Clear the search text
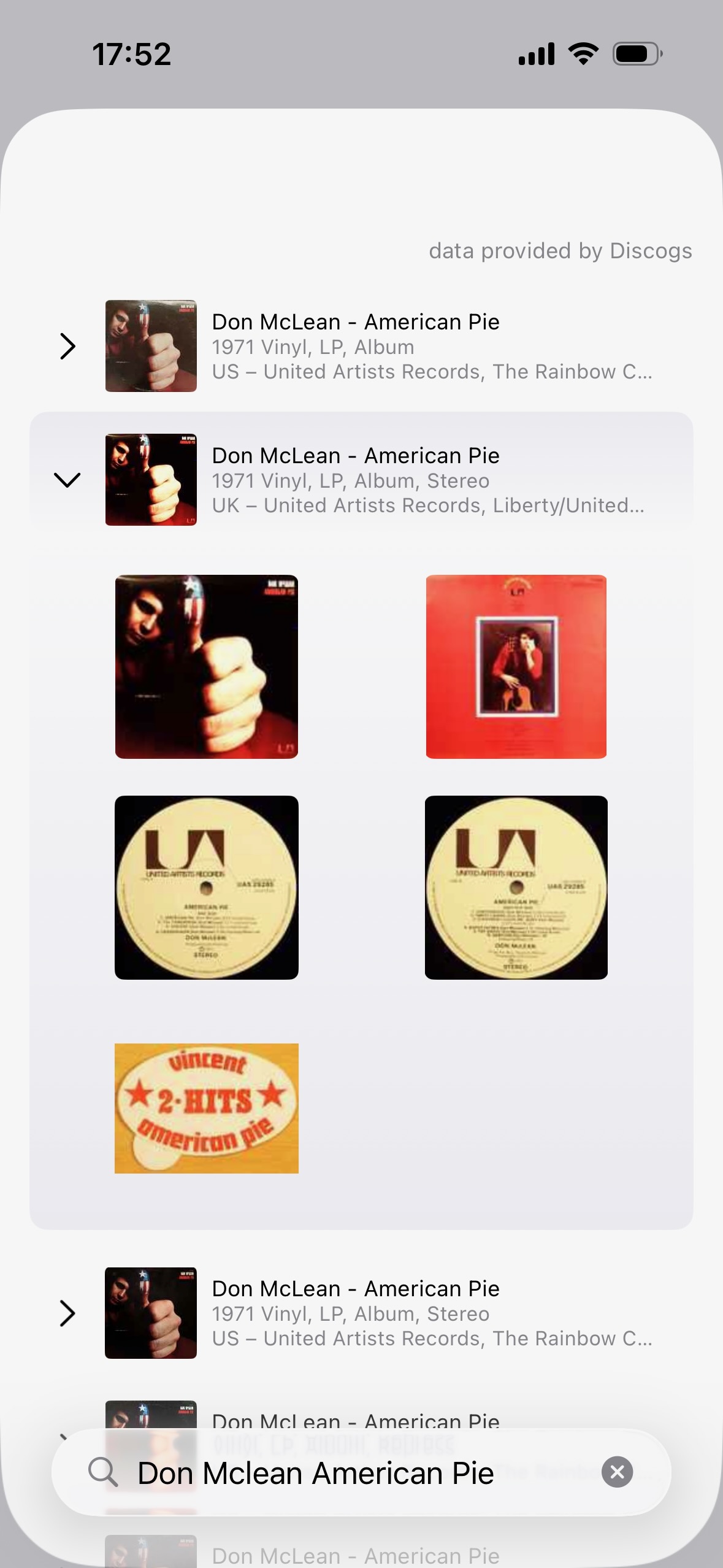Viewport: 723px width, 1568px height. 617,1472
